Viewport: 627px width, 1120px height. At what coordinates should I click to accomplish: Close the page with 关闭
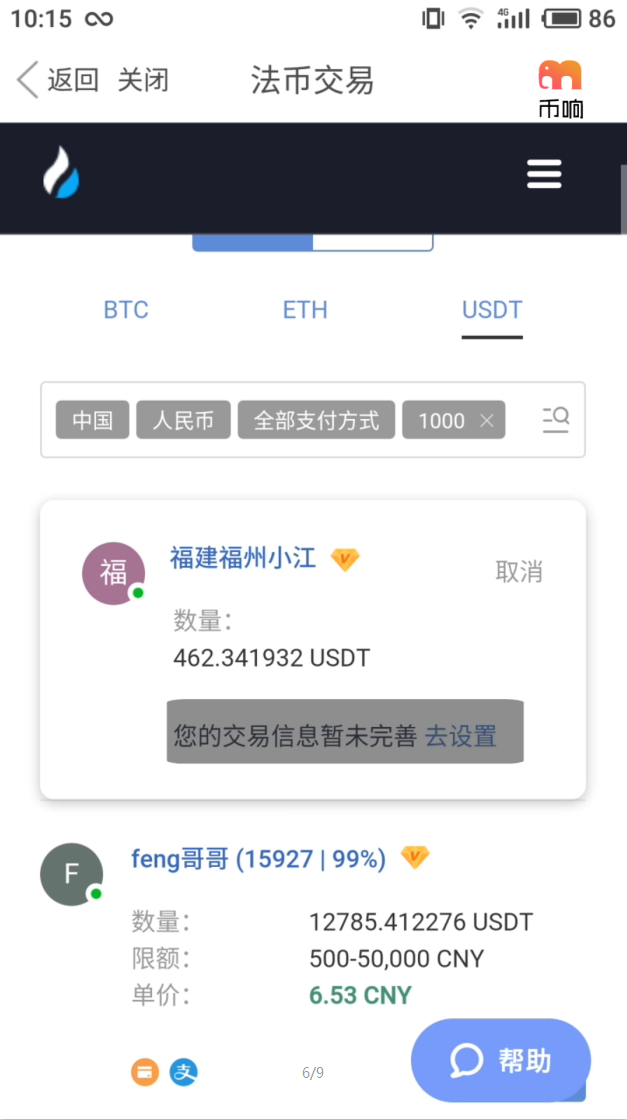(x=143, y=79)
